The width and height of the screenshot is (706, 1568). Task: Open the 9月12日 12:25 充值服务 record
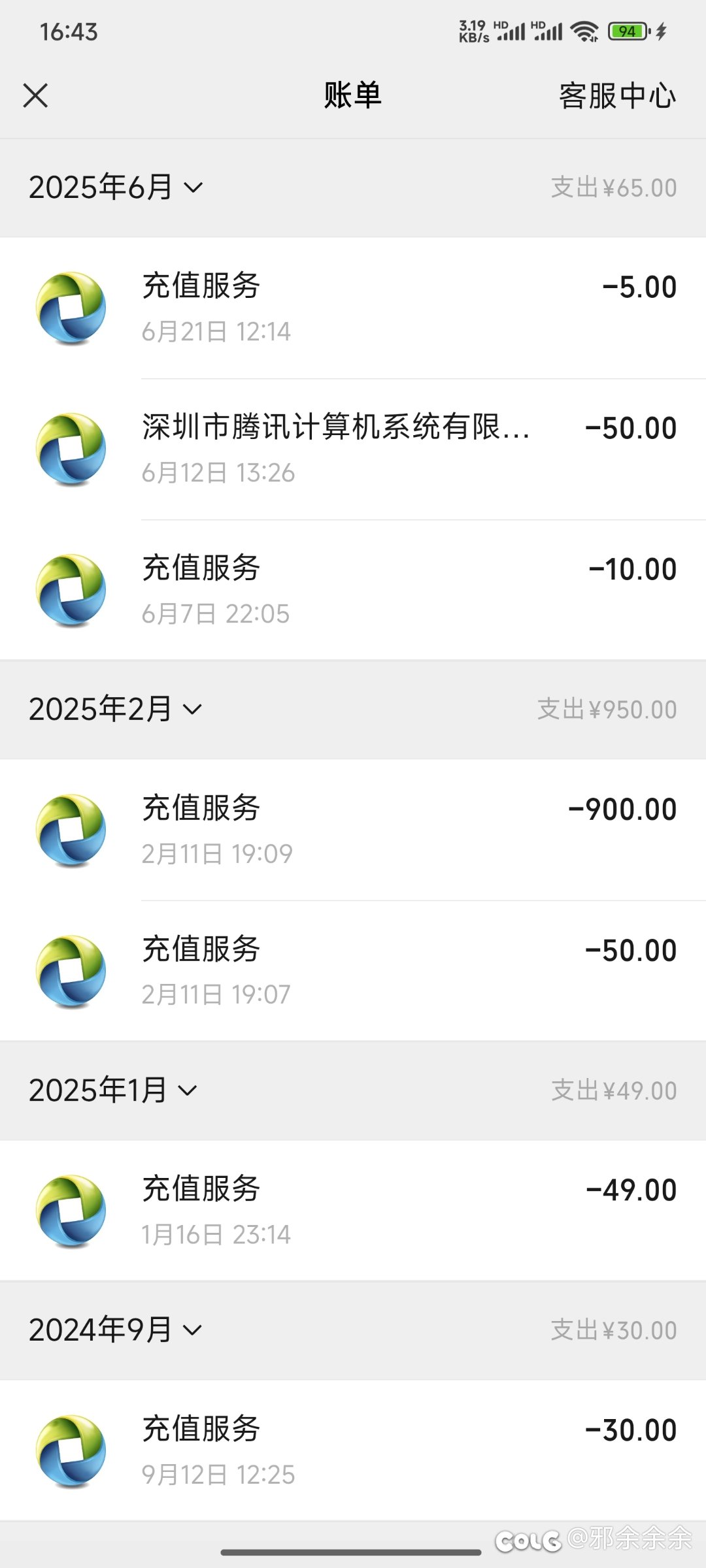(353, 1450)
